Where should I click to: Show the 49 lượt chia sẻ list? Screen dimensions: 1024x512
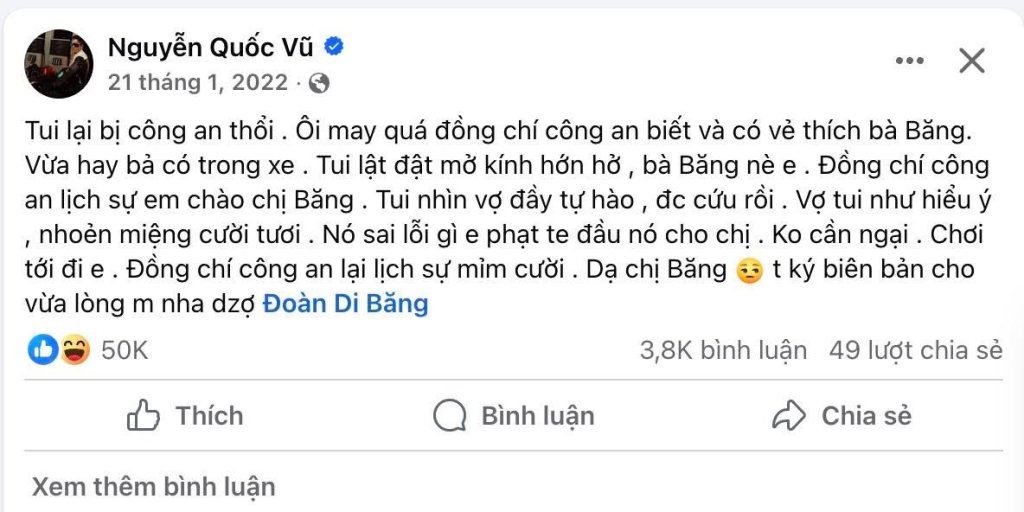click(915, 350)
